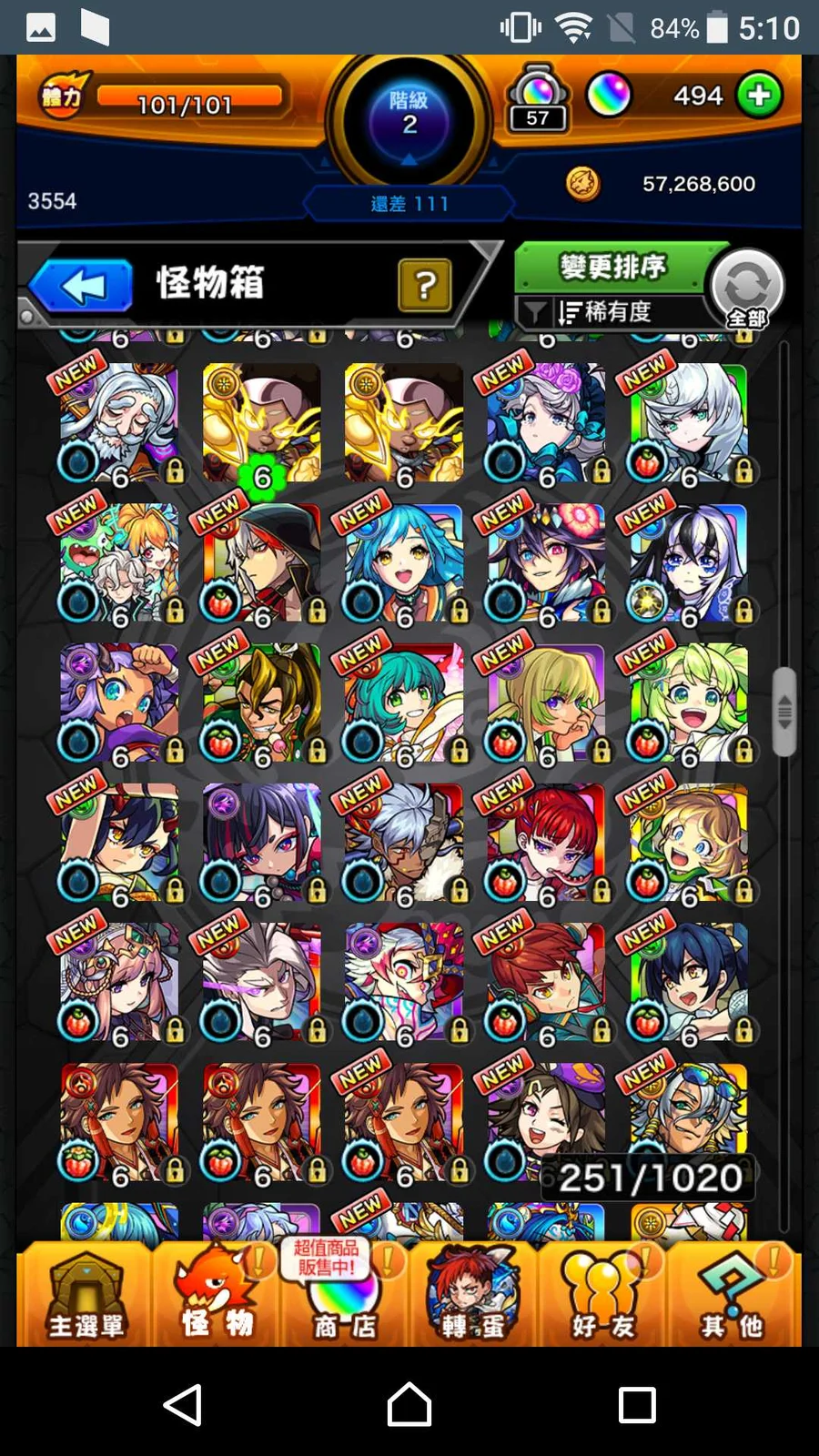The width and height of the screenshot is (819, 1456).
Task: Open the monster box help question mark
Action: [x=424, y=286]
